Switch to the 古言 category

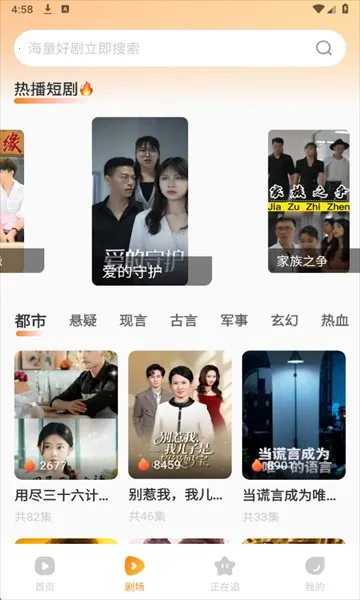(x=184, y=321)
